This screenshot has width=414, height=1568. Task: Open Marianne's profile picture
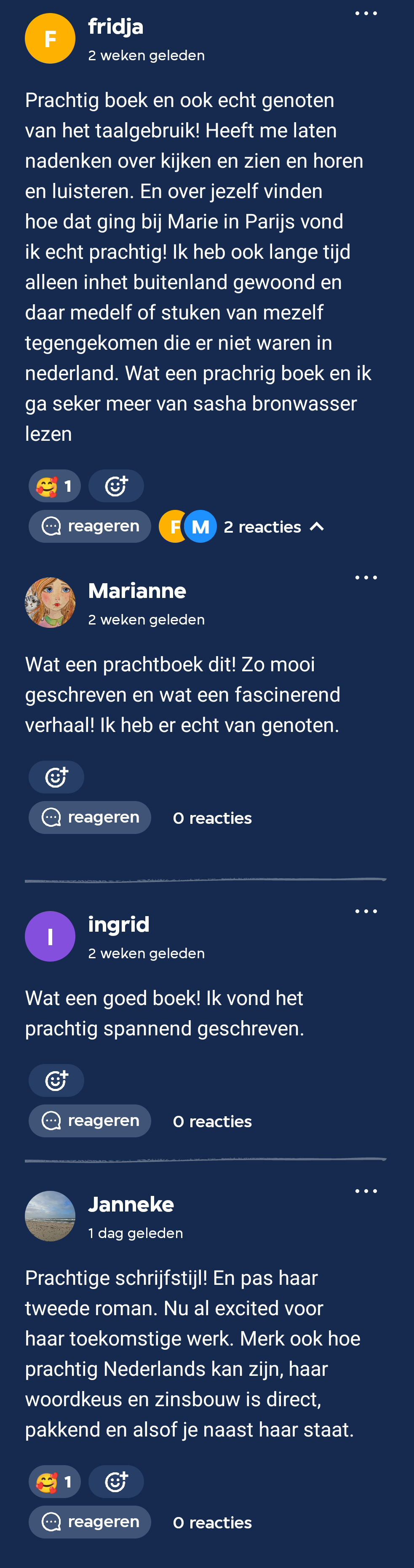[x=50, y=603]
